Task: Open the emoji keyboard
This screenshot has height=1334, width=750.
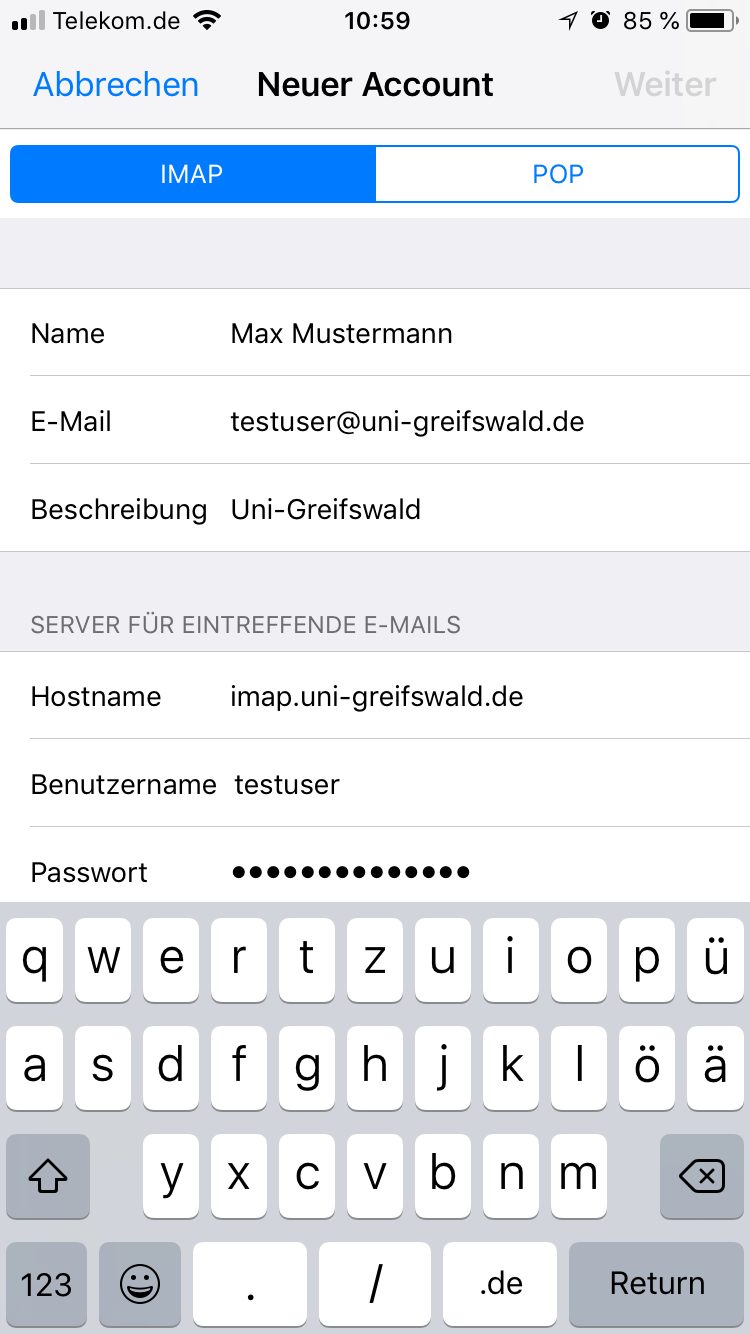Action: (x=140, y=1284)
